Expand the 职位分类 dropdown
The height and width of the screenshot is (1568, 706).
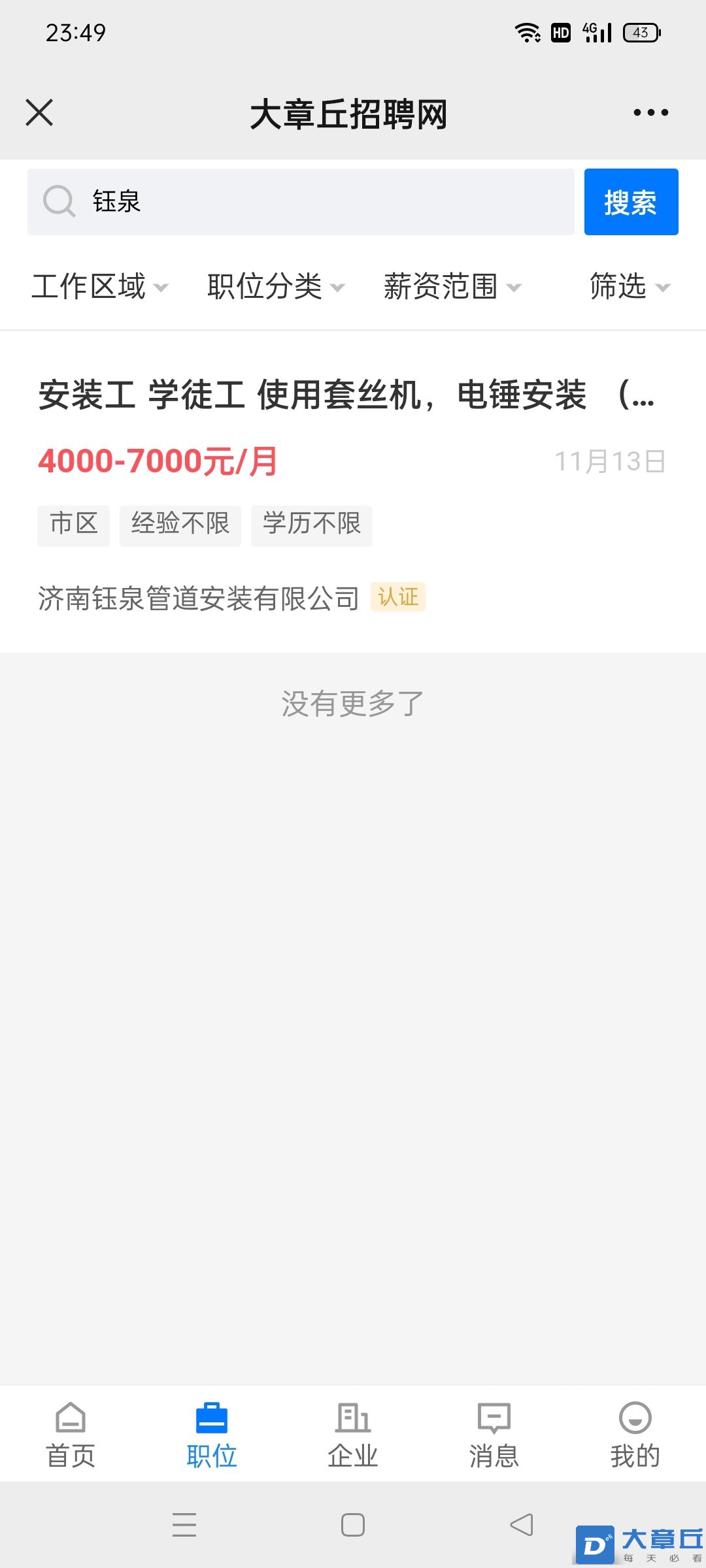coord(275,287)
